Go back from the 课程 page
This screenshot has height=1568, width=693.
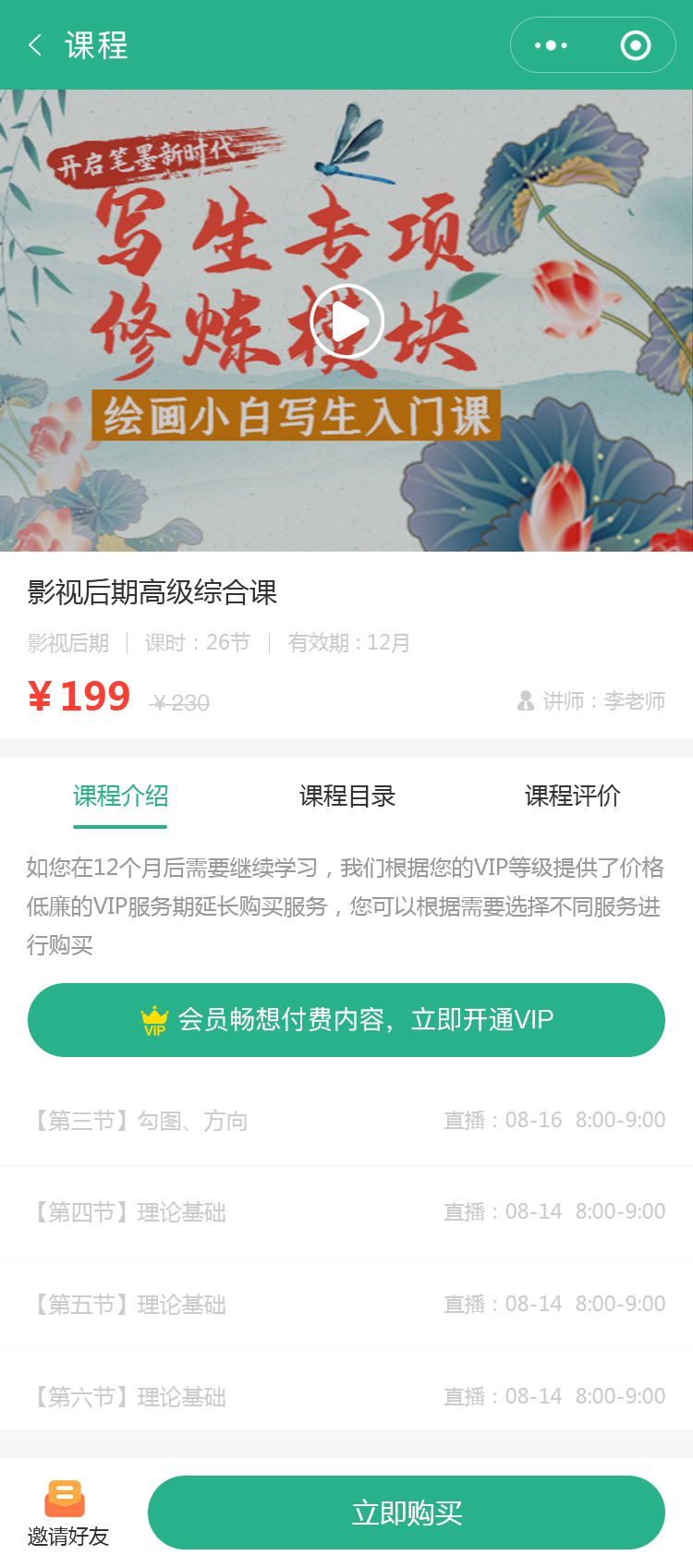(x=35, y=45)
